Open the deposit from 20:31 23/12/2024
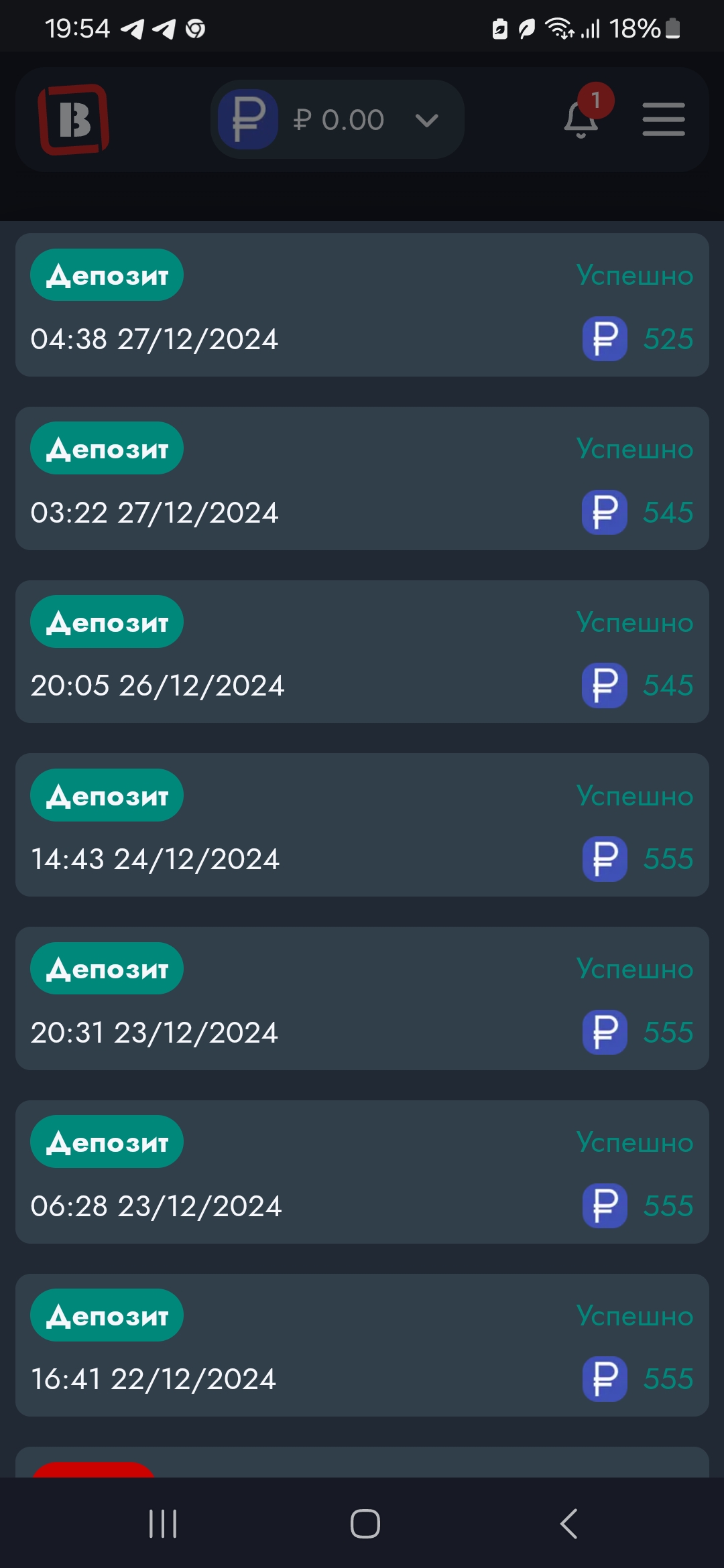This screenshot has width=724, height=1568. point(362,998)
